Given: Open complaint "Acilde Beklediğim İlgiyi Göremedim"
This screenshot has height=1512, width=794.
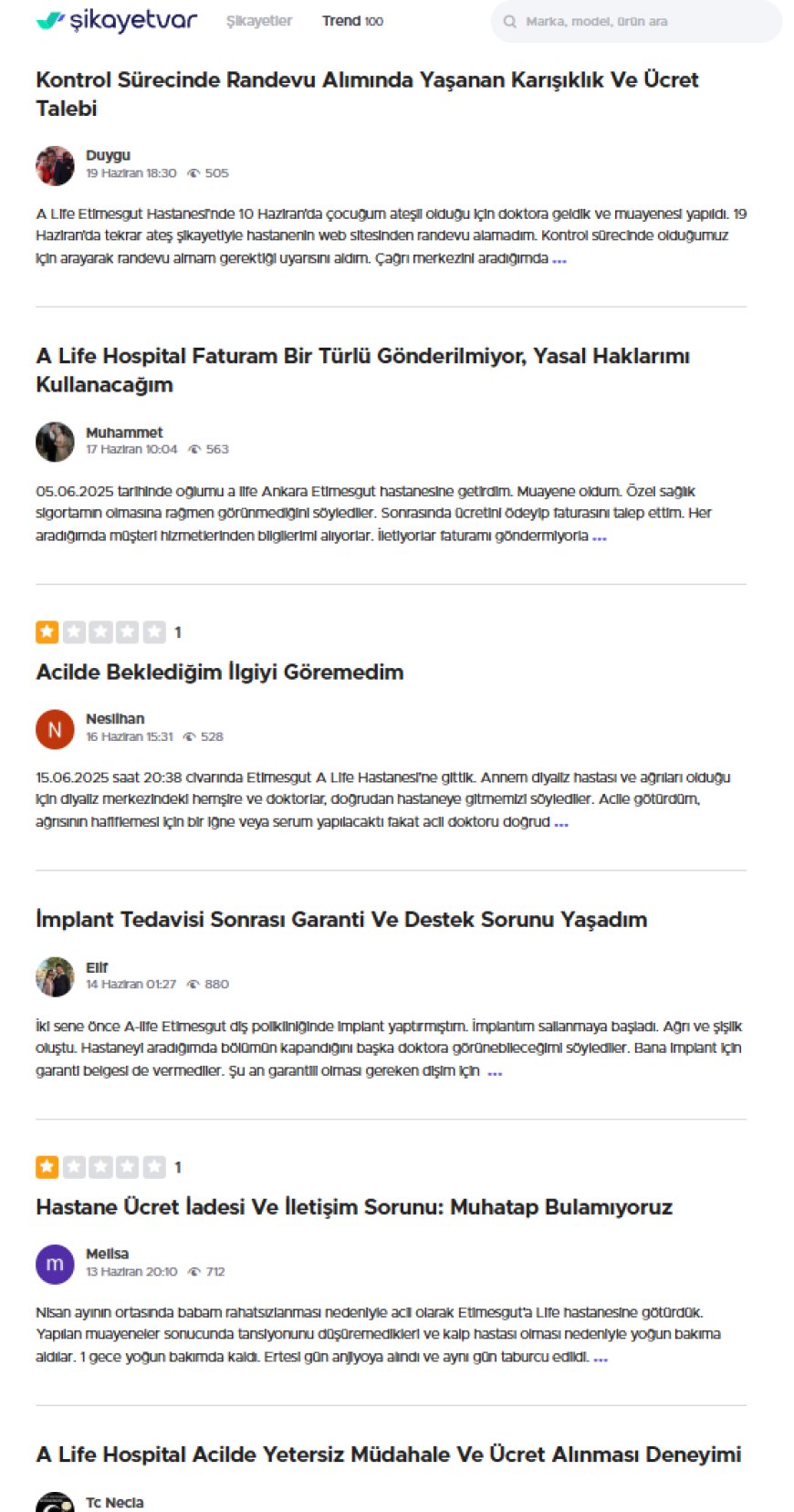Looking at the screenshot, I should 219,673.
